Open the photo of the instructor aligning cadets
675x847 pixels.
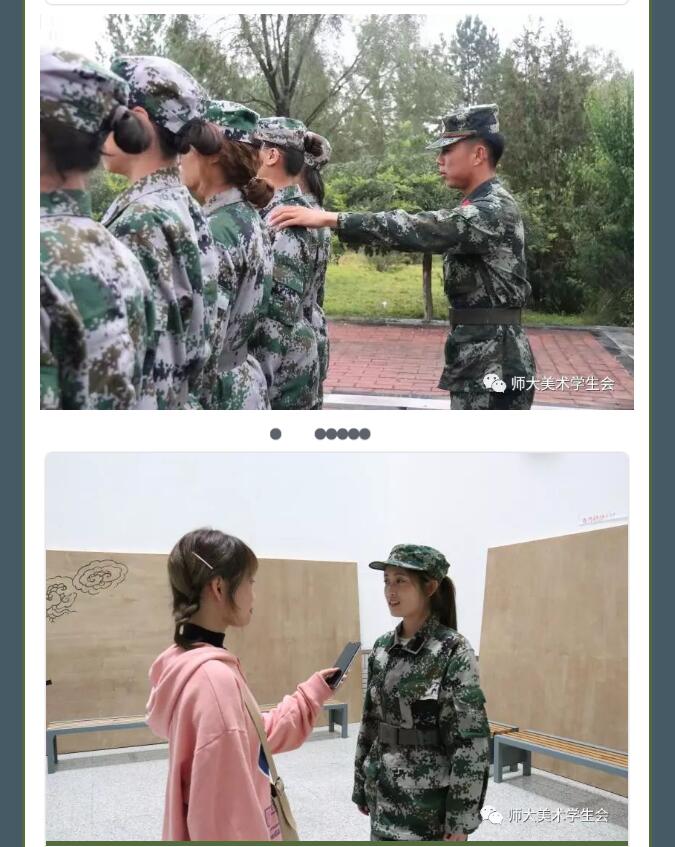pos(337,212)
